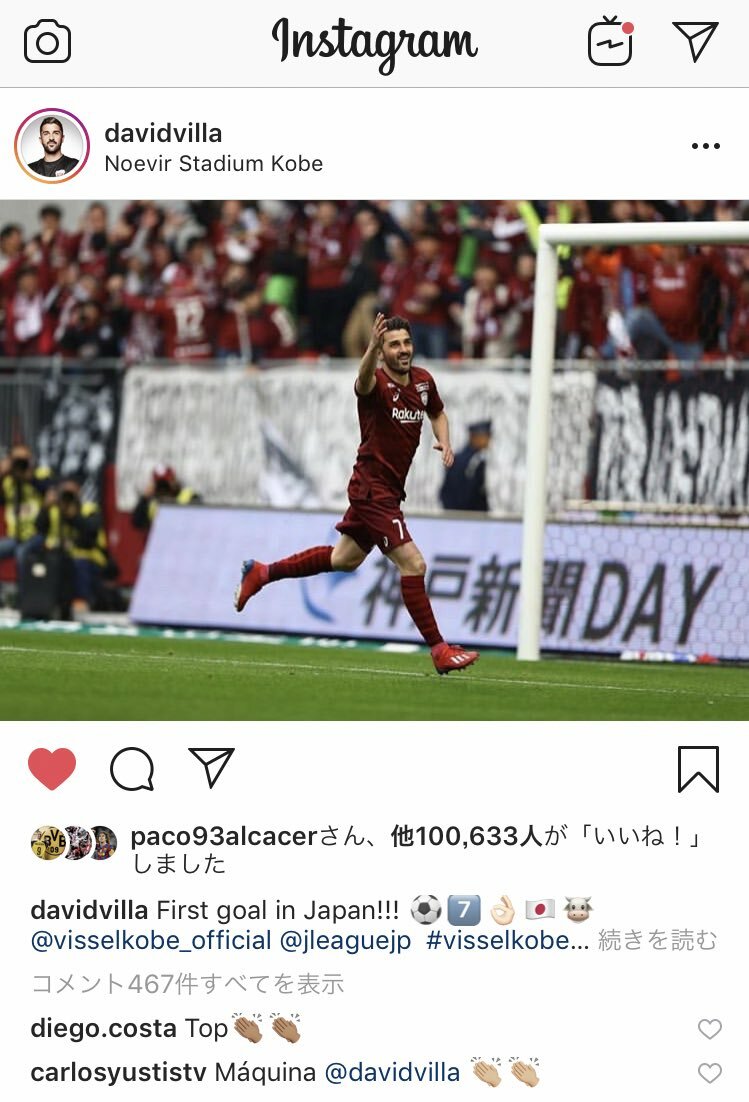Open the @visselkobe_official mention
This screenshot has height=1102, width=749.
151,941
